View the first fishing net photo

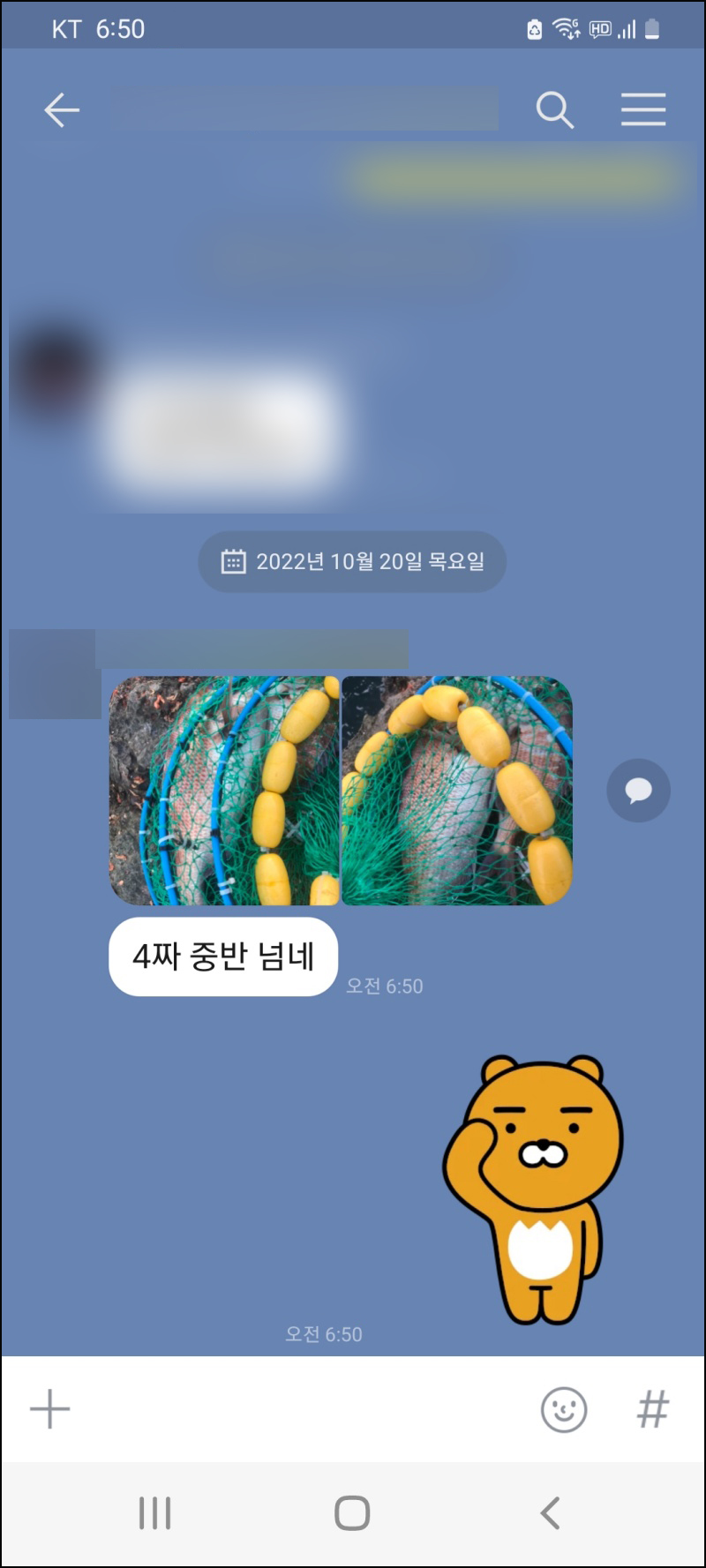[x=224, y=791]
